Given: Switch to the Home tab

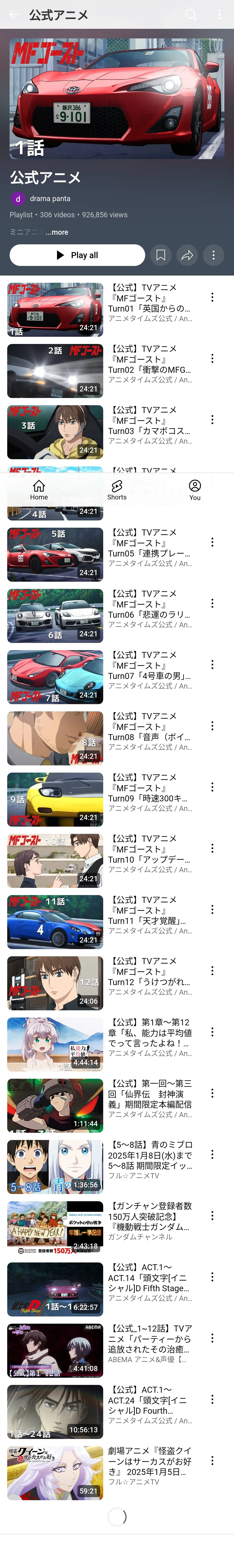Looking at the screenshot, I should (x=39, y=489).
